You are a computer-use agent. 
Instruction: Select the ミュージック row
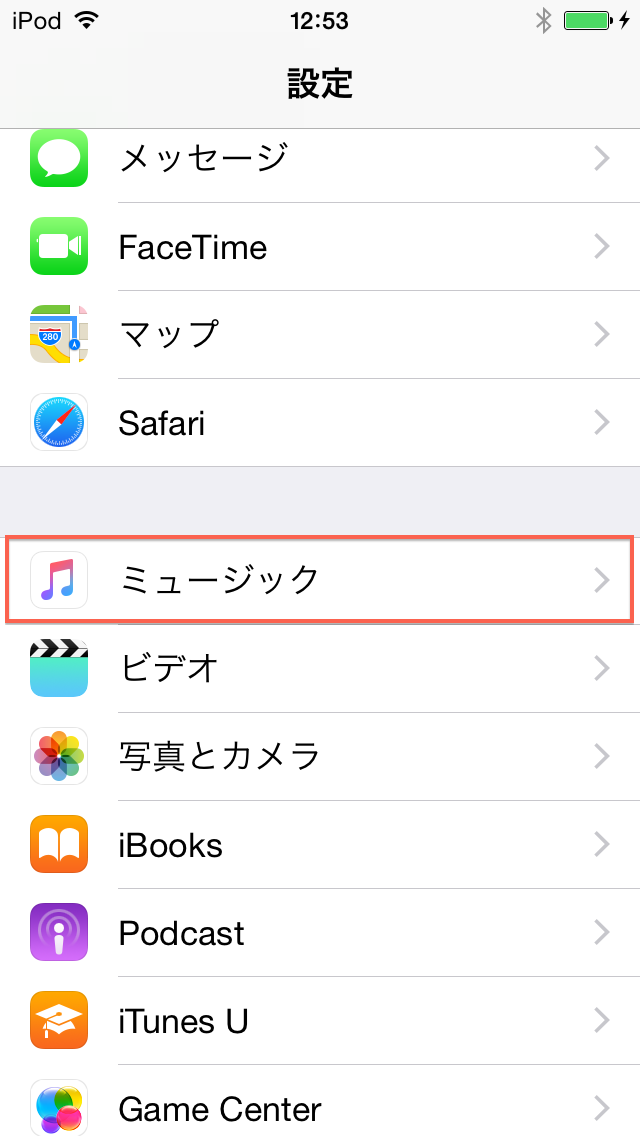(320, 580)
